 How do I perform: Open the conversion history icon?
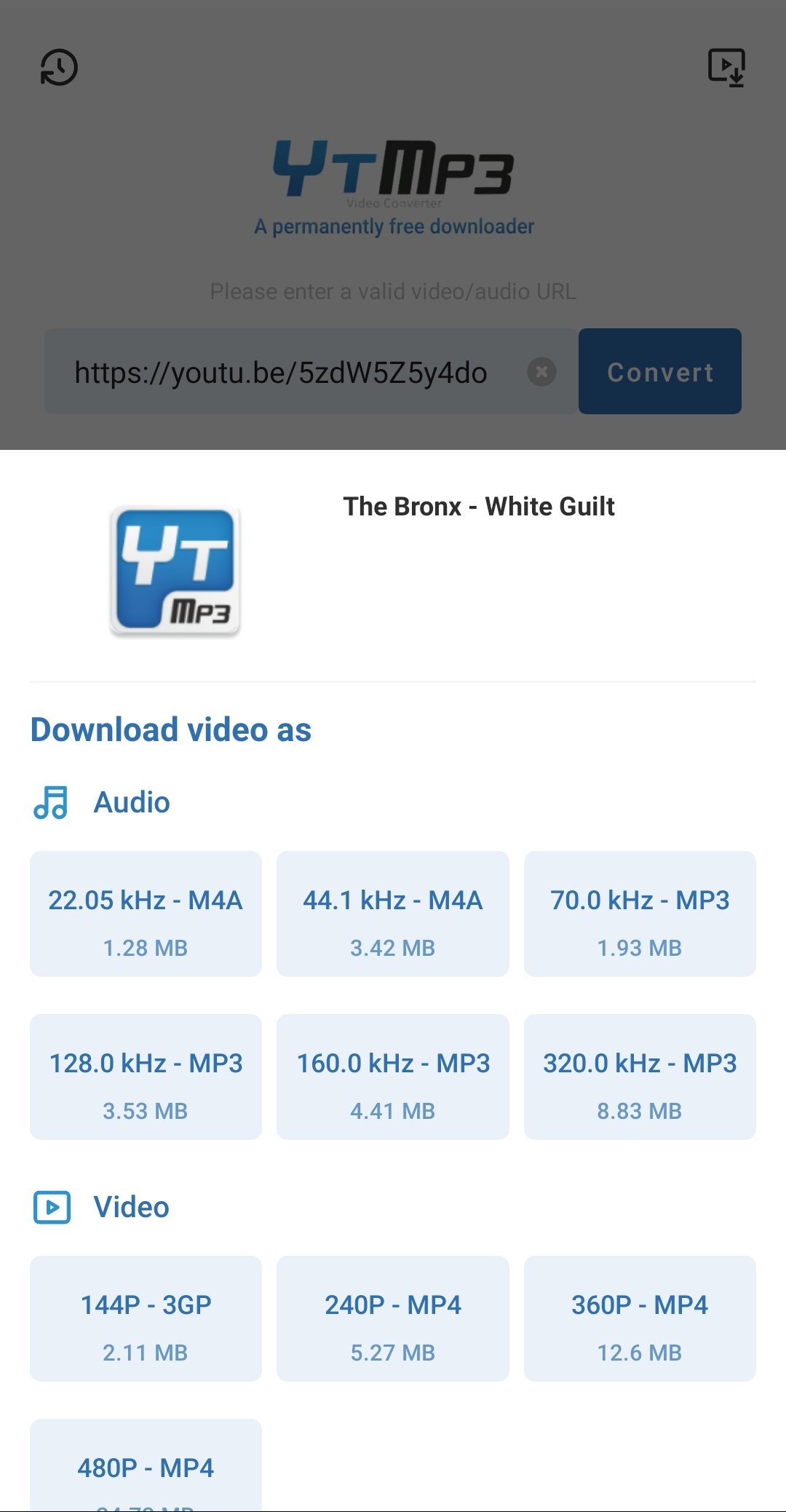click(59, 68)
